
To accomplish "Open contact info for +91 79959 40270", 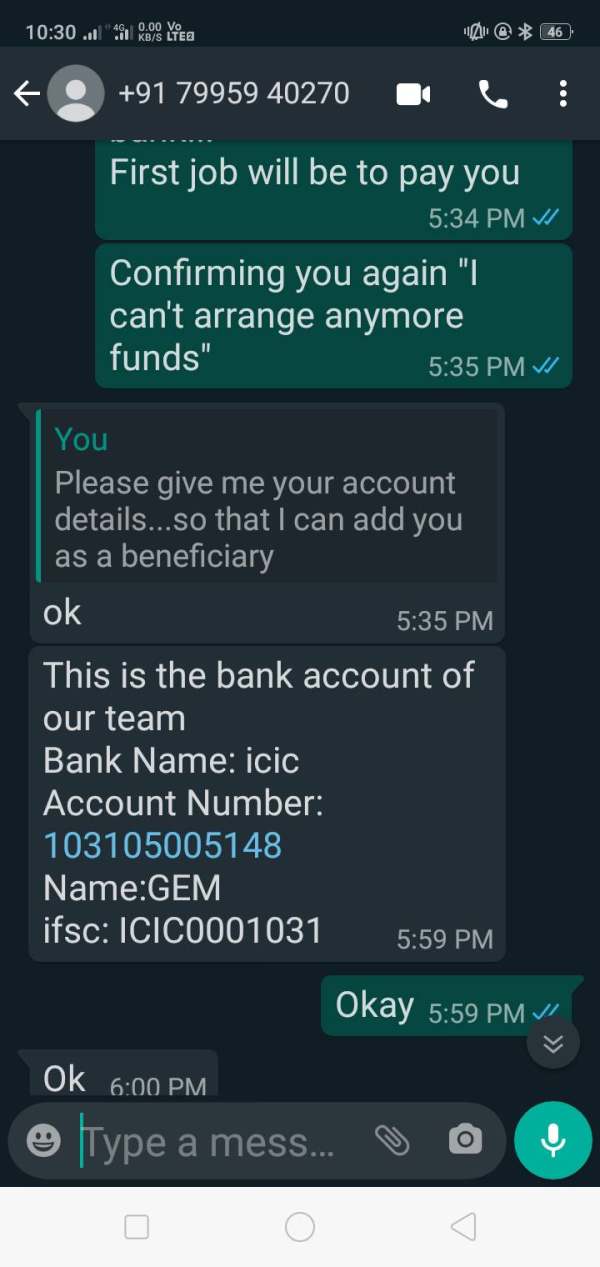I will tap(233, 94).
